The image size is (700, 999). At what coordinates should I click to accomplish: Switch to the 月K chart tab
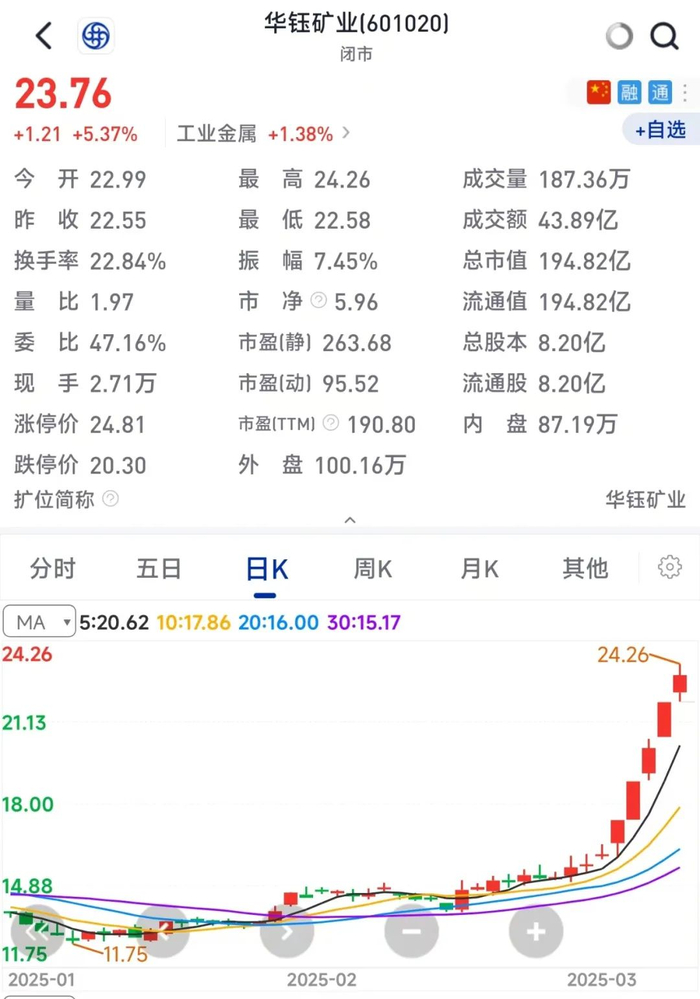point(479,568)
